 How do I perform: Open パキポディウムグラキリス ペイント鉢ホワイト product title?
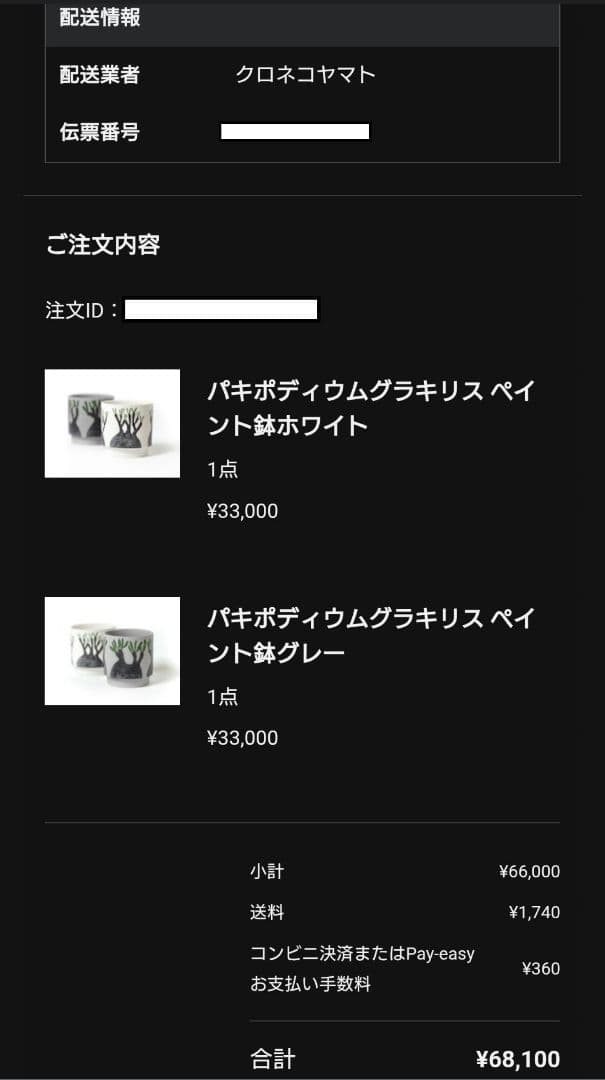(x=370, y=408)
